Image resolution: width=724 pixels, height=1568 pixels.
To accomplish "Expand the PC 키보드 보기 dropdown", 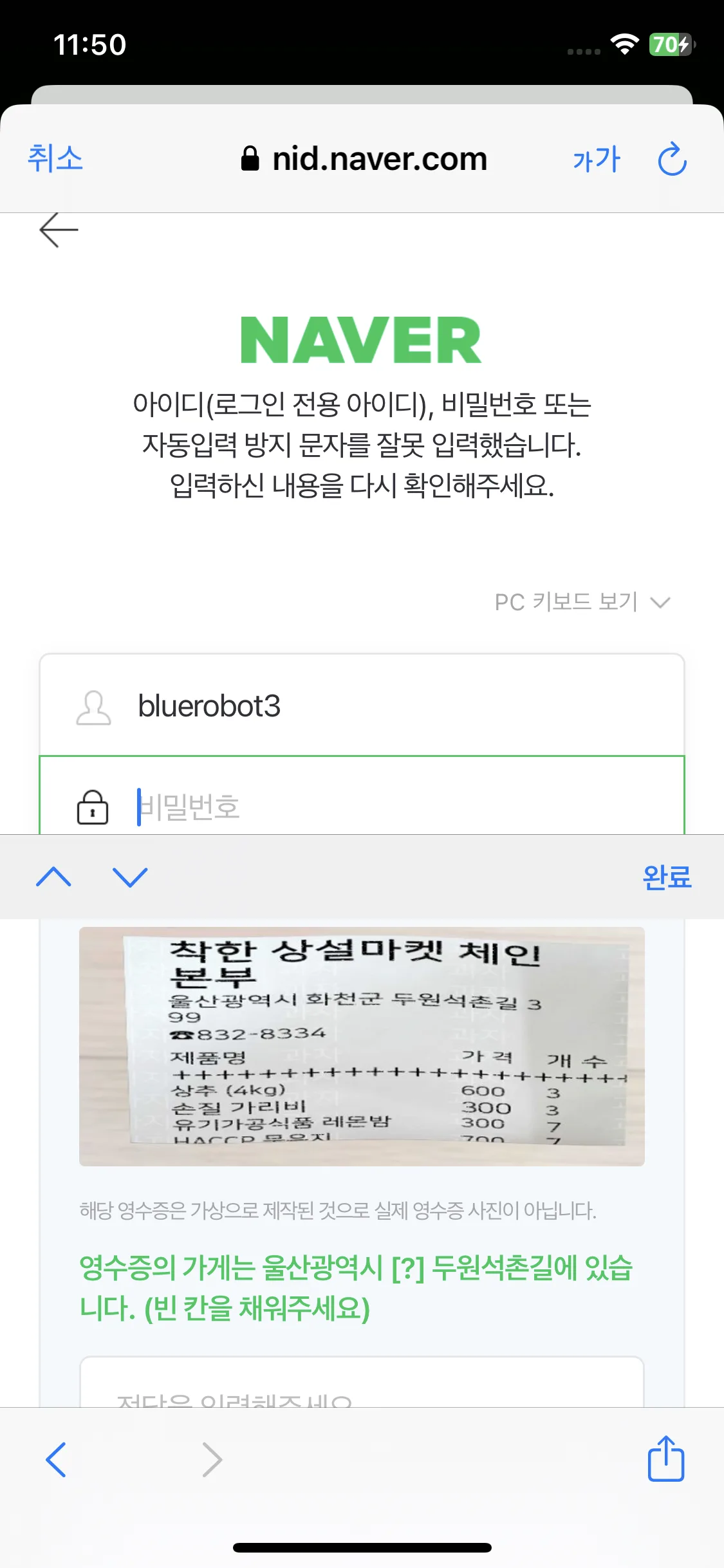I will 582,602.
